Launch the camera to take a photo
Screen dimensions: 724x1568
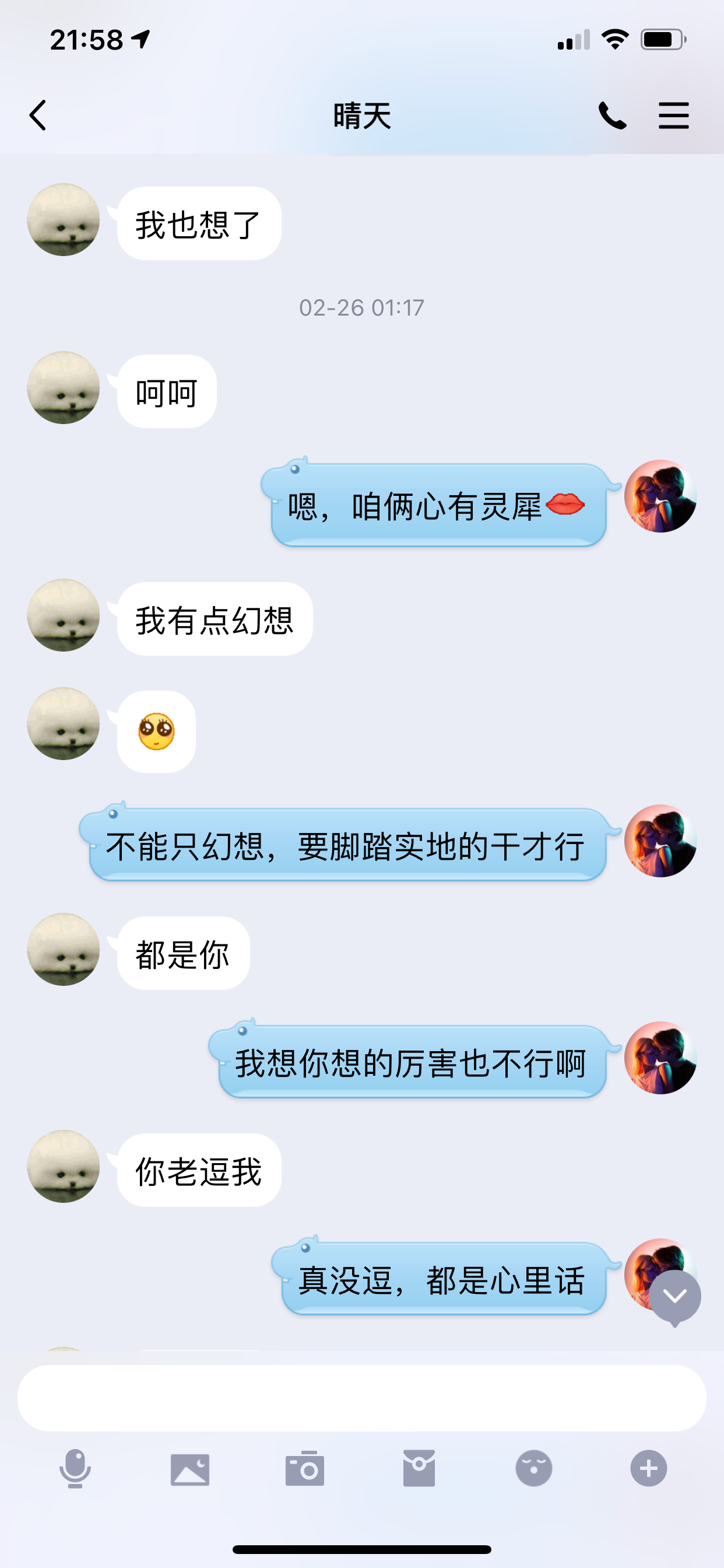[304, 1469]
